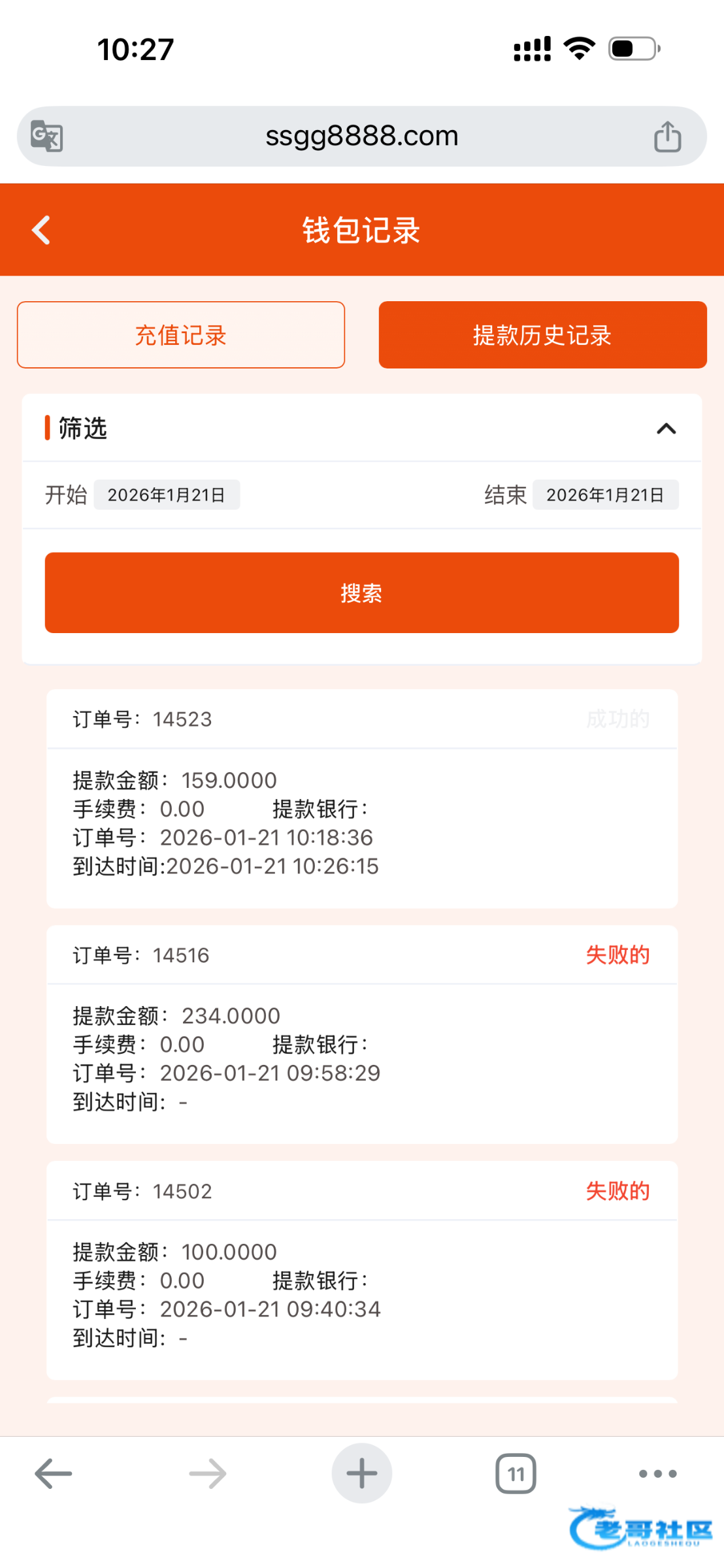Change the 结束 end date
The width and height of the screenshot is (724, 1568).
[605, 495]
